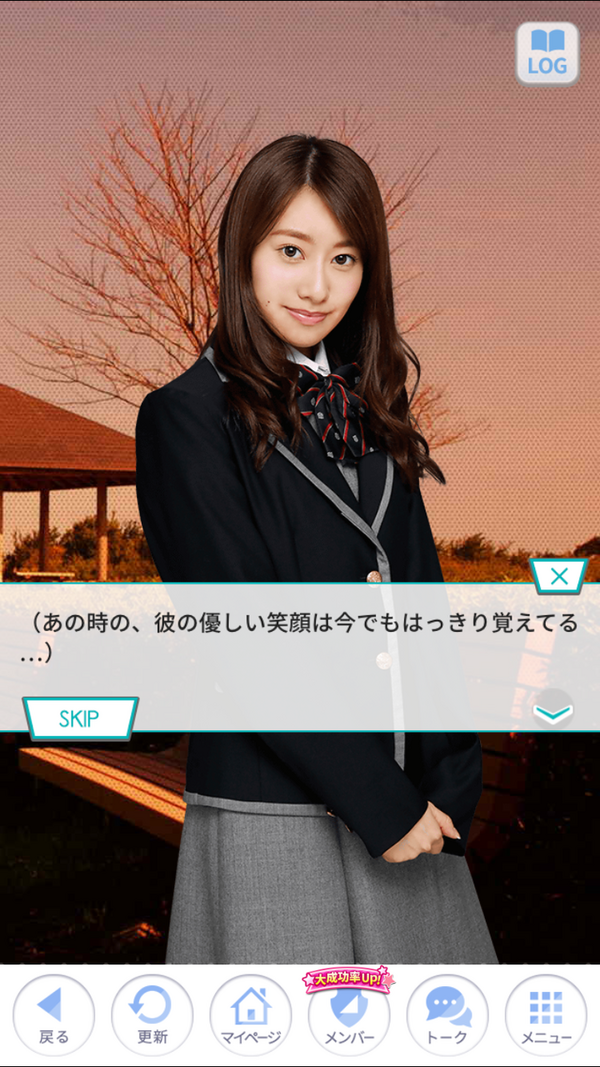Image resolution: width=600 pixels, height=1067 pixels.
Task: Refresh the page with 更新
Action: [152, 1015]
